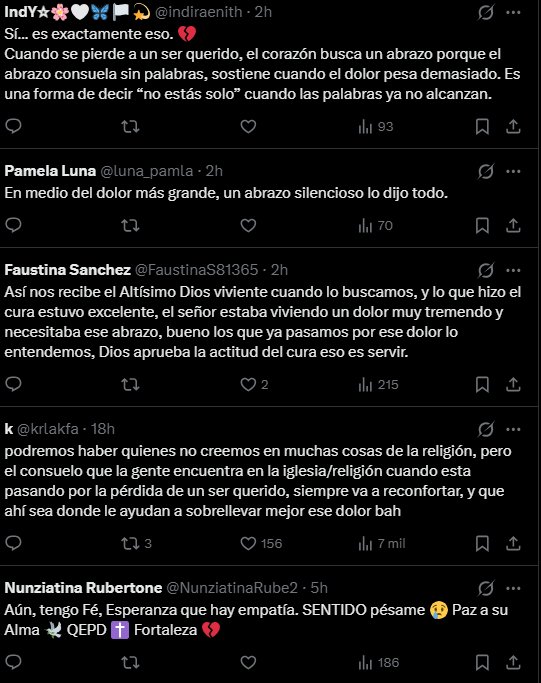This screenshot has height=683, width=541.
Task: Open Grok icon on Faustina's tweet
Action: [x=485, y=270]
